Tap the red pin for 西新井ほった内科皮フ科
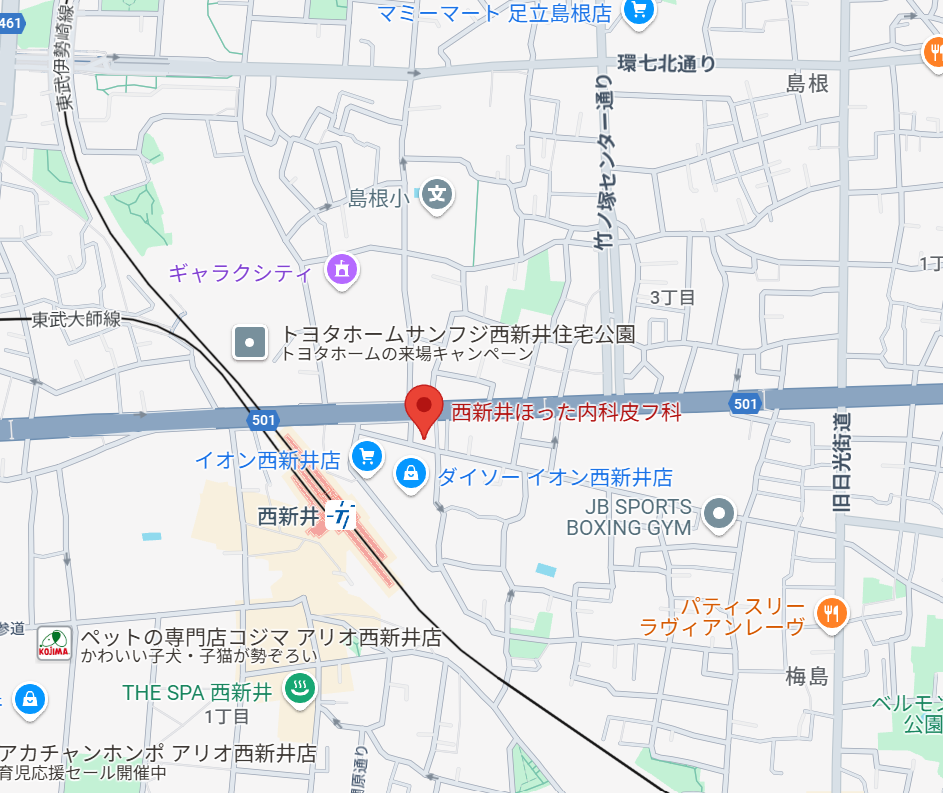This screenshot has width=943, height=793. 424,407
